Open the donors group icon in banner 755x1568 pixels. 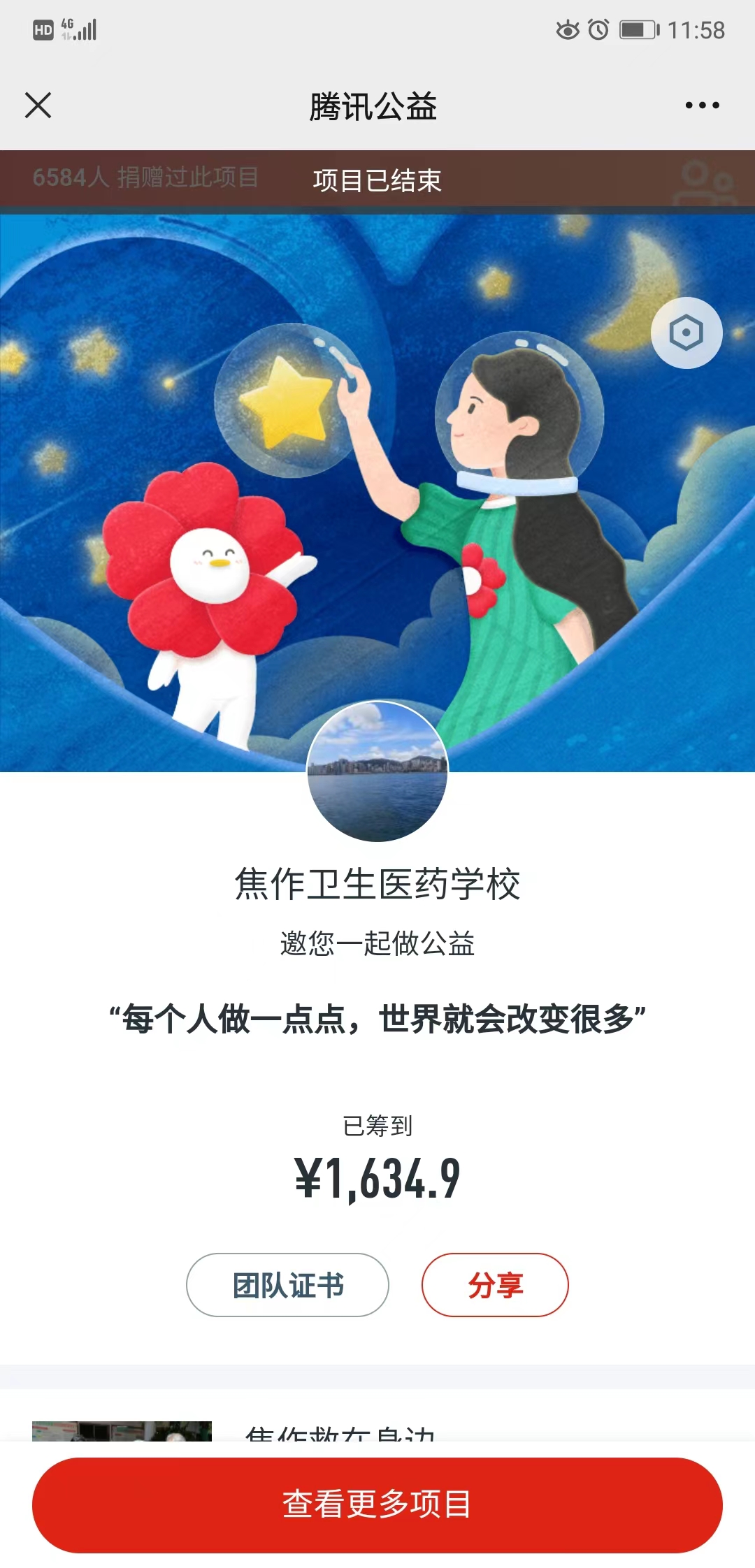[x=705, y=182]
